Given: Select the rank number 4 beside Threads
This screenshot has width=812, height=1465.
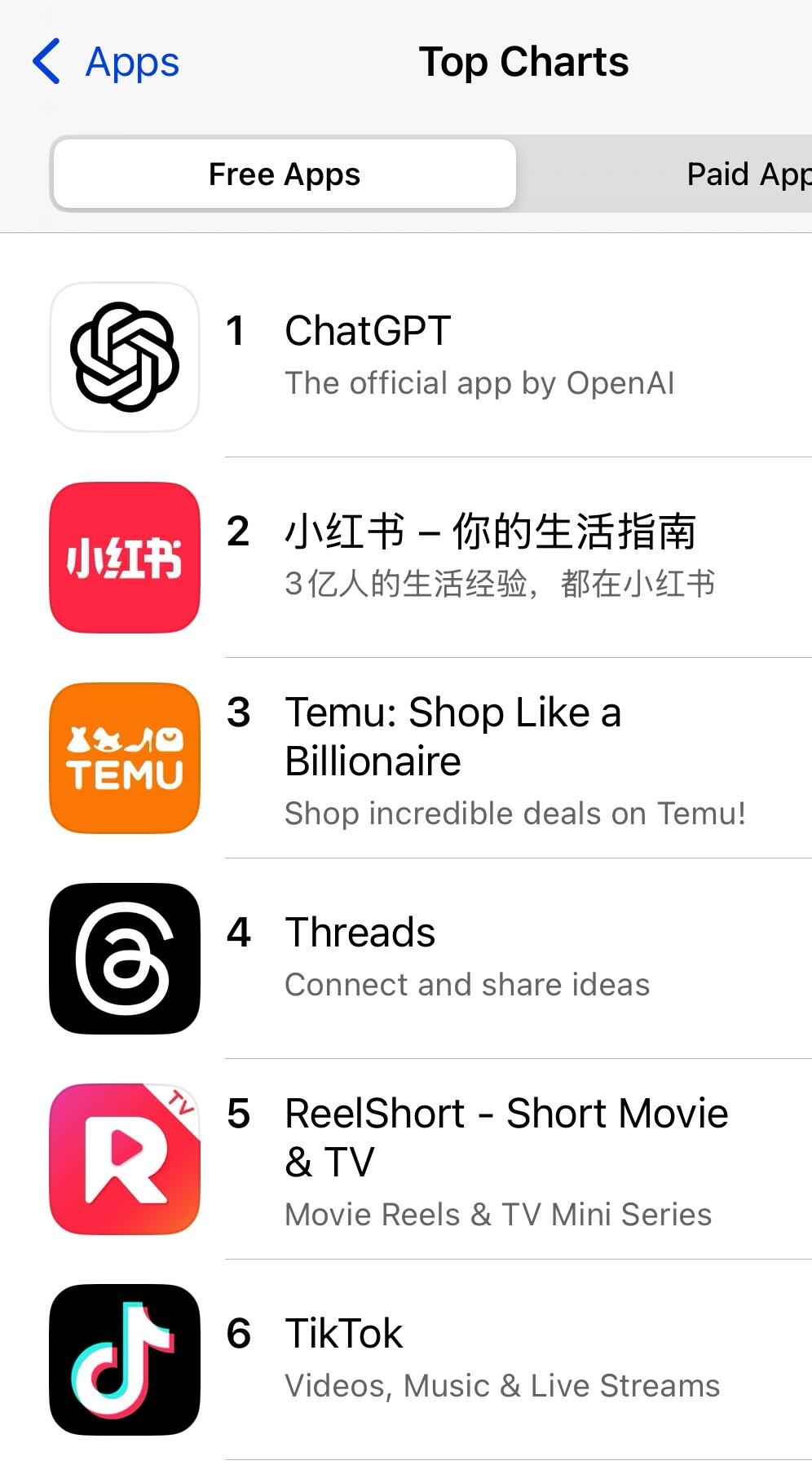Looking at the screenshot, I should point(237,933).
